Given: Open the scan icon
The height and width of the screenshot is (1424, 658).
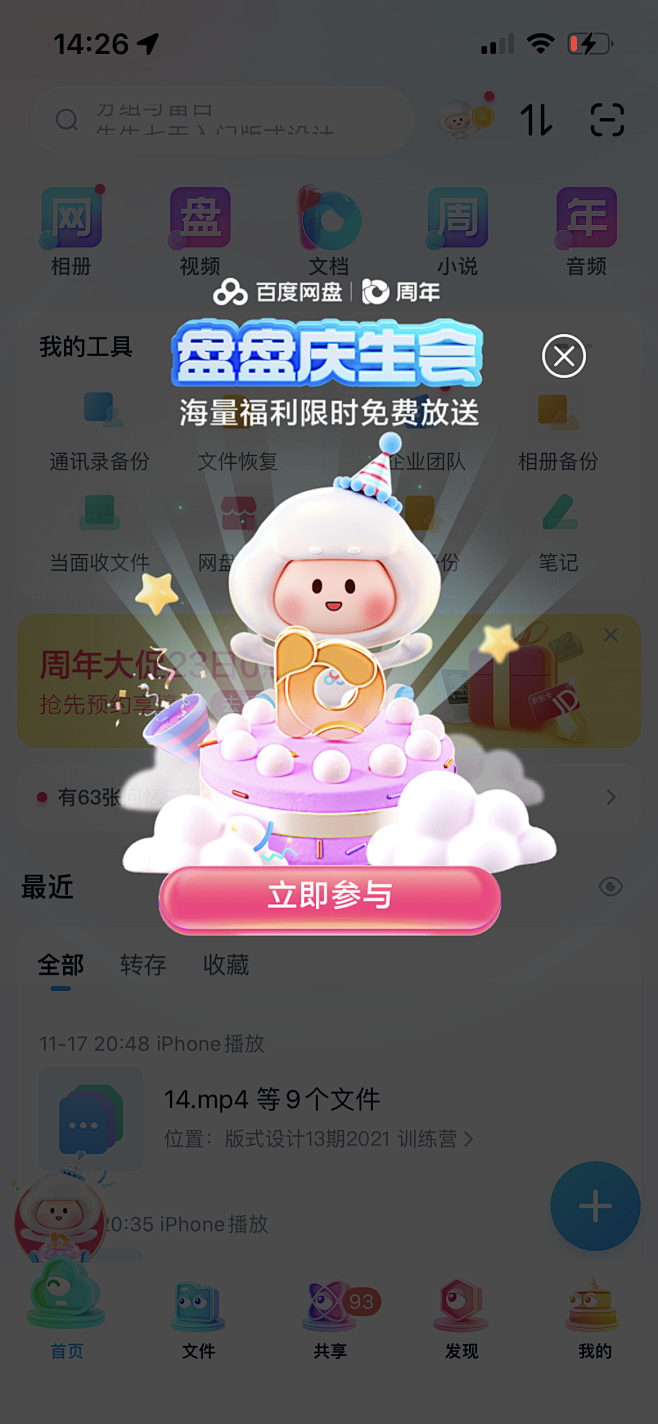Looking at the screenshot, I should [x=607, y=120].
